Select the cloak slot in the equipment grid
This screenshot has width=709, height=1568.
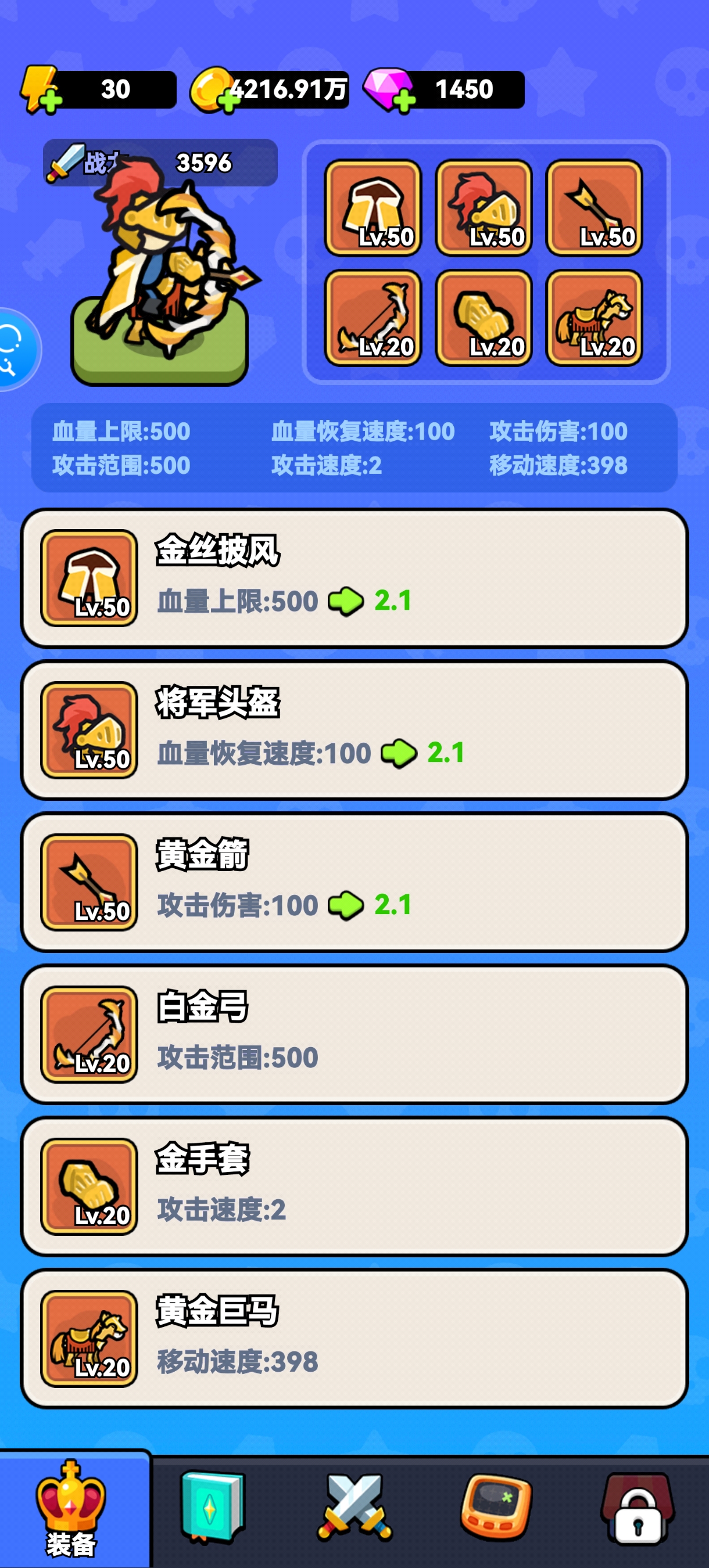pos(373,208)
